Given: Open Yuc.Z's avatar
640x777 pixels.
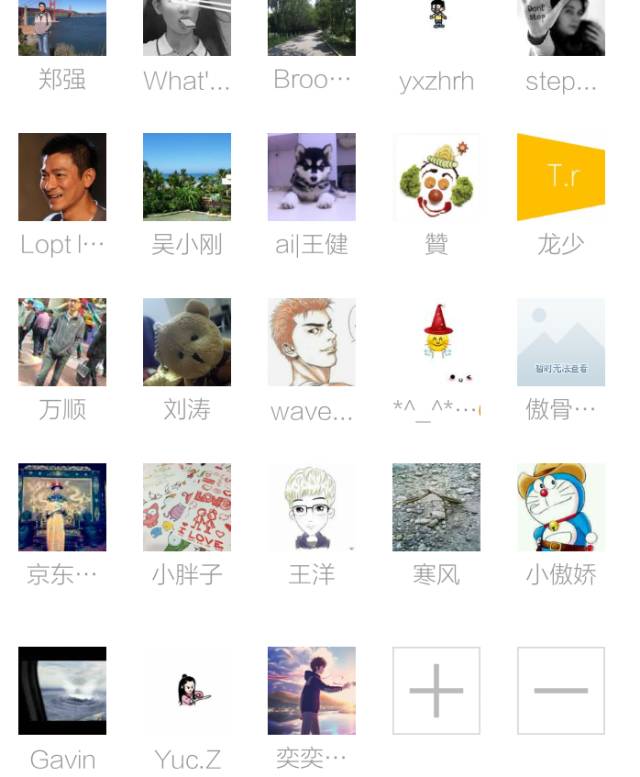Looking at the screenshot, I should (187, 690).
